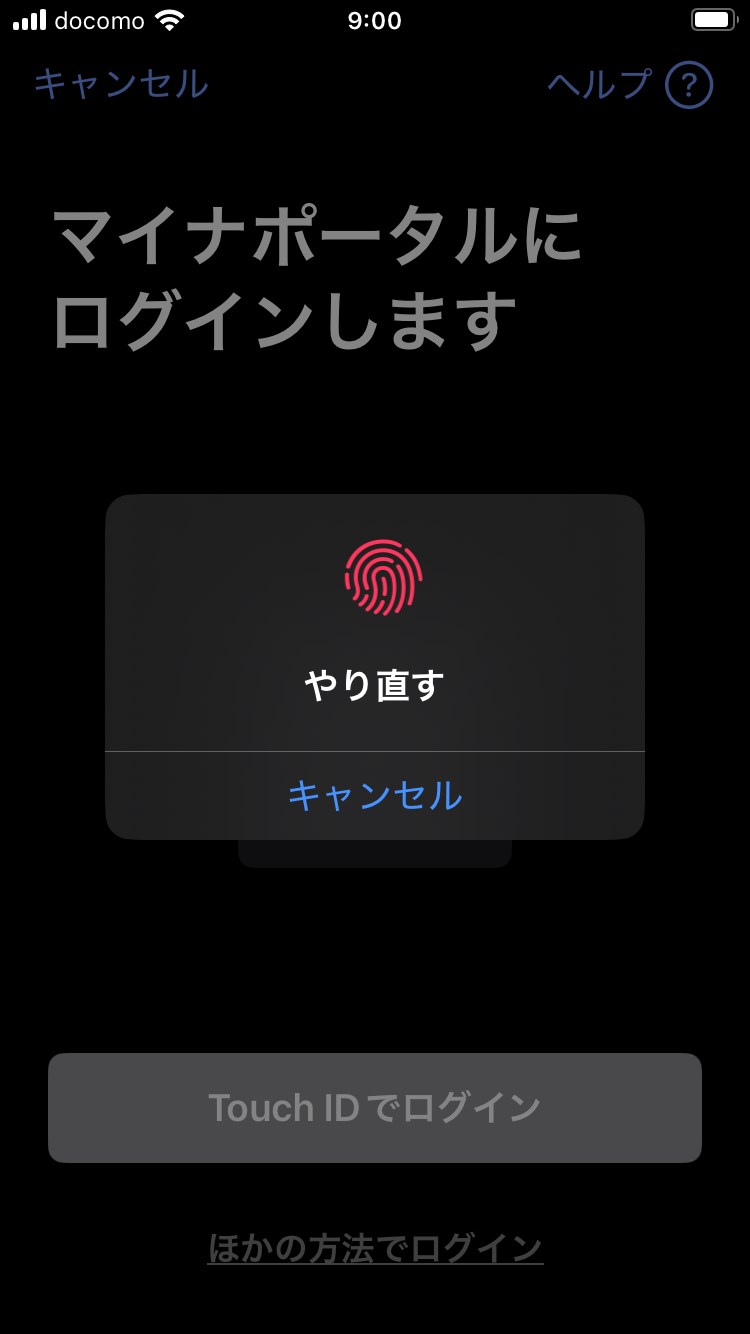
Task: Tap the partially hidden sheet behind the dialog
Action: [x=374, y=852]
